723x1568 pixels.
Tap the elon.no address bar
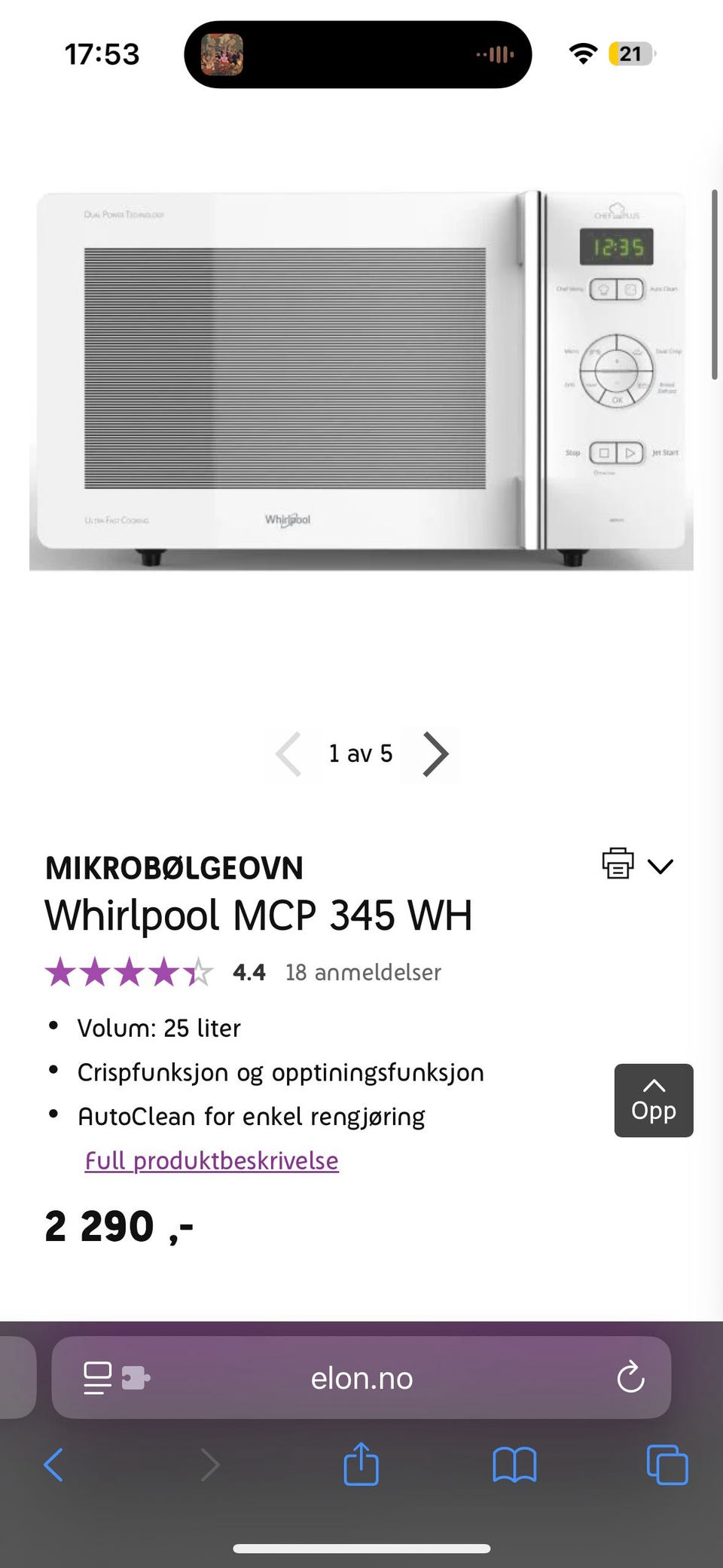point(361,1378)
